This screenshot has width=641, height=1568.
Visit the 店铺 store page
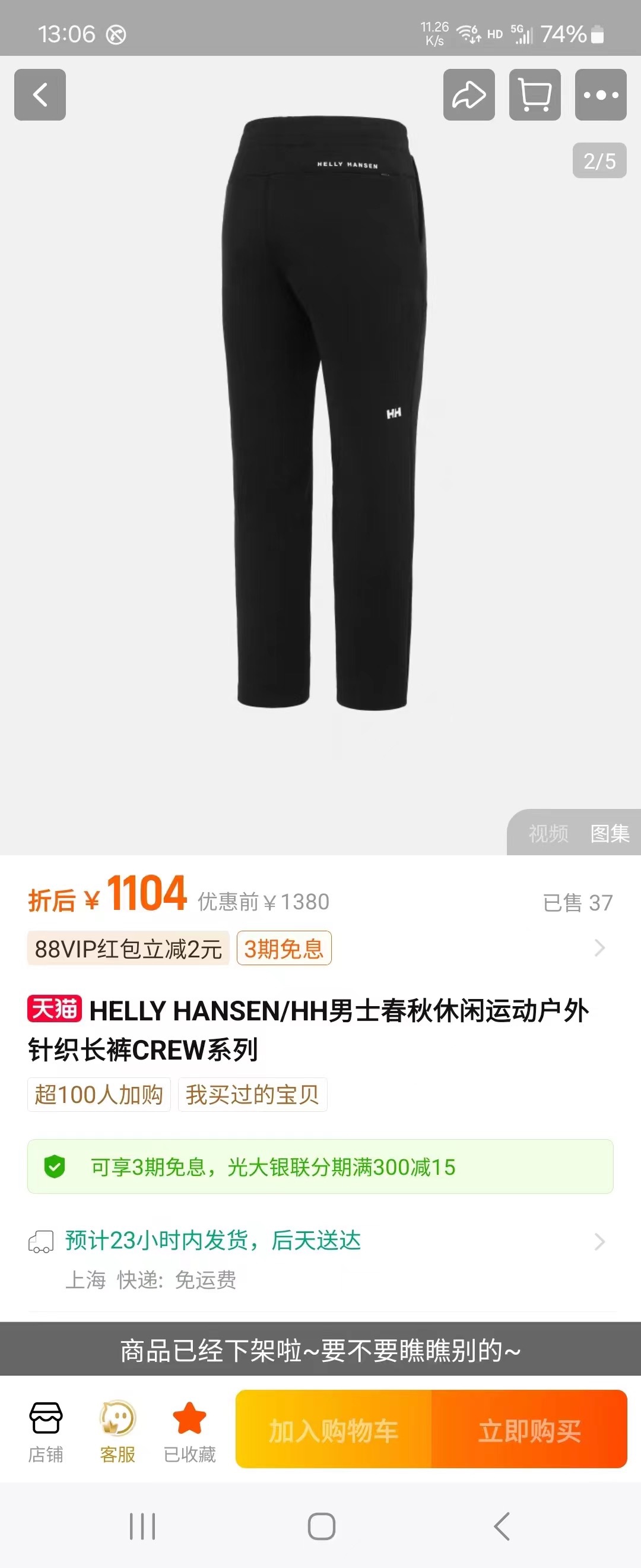pos(46,1431)
